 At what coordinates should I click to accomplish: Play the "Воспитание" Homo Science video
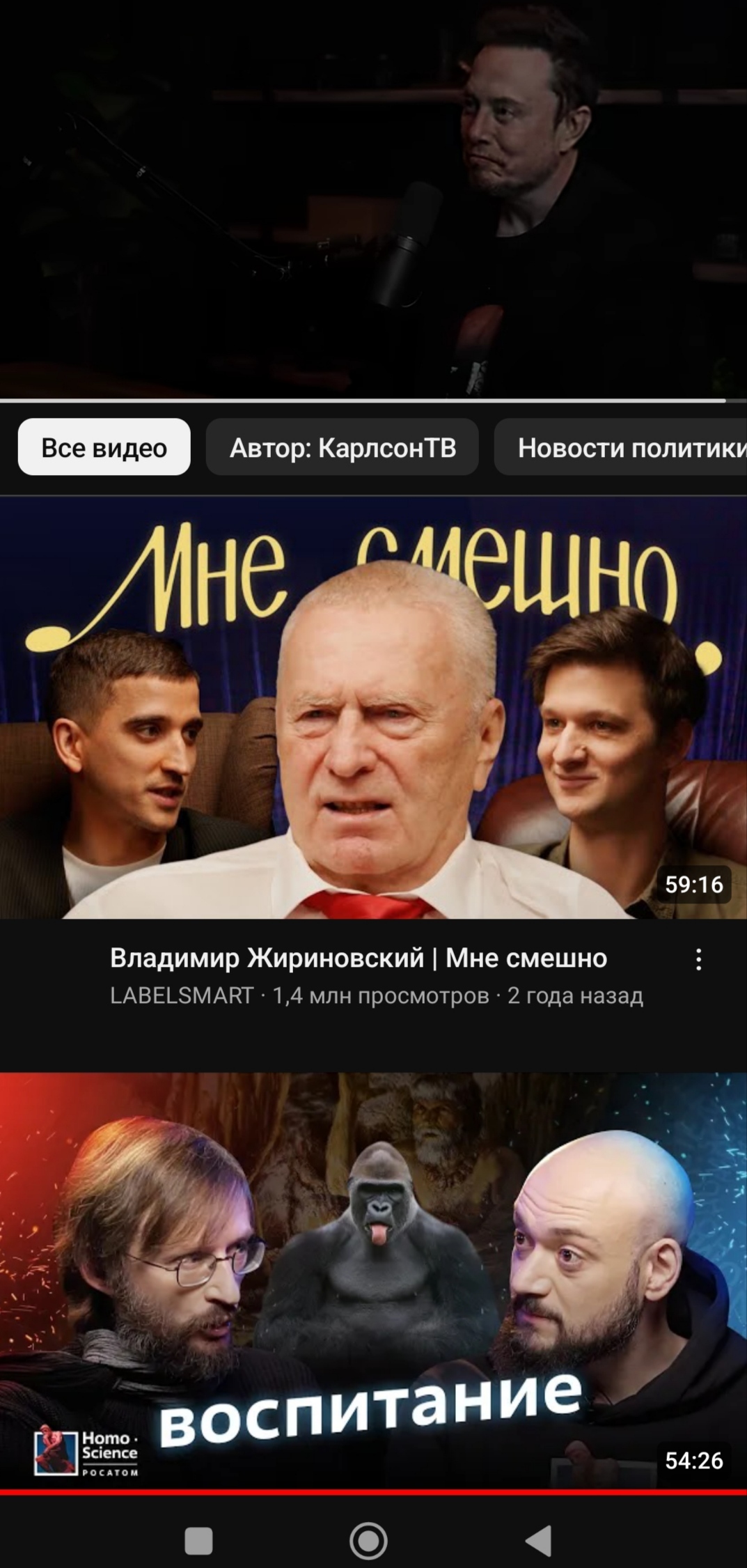(x=373, y=1282)
